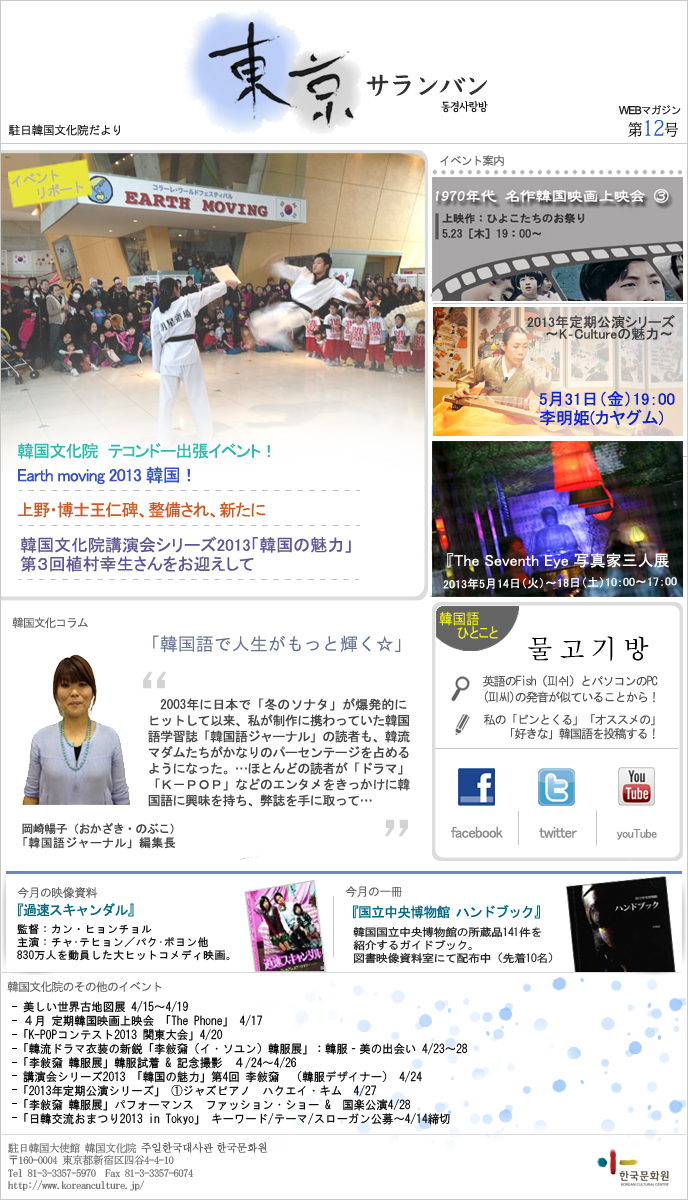Open the 過速スキャンダル video material link
688x1200 pixels.
point(76,910)
